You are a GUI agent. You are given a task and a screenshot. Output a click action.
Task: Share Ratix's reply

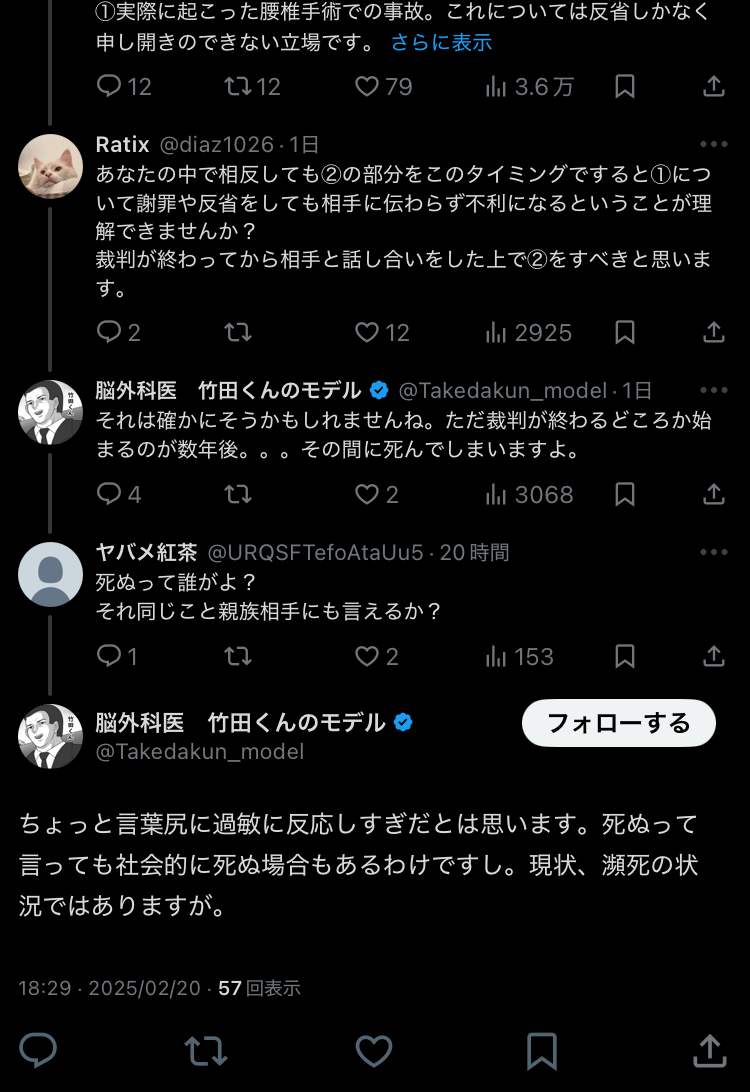pyautogui.click(x=713, y=332)
